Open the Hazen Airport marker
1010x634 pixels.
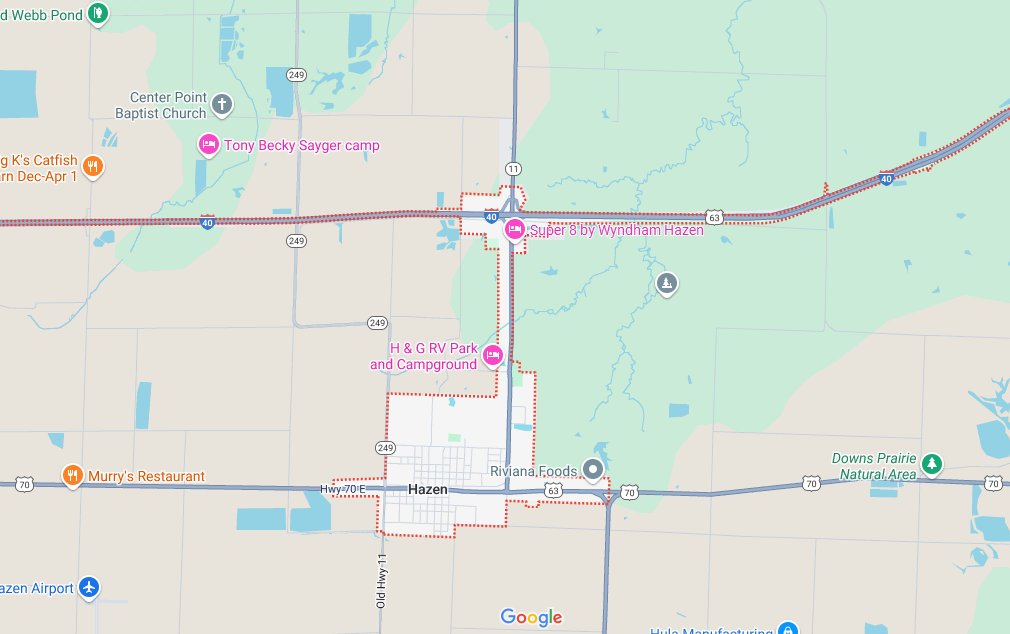pyautogui.click(x=90, y=587)
